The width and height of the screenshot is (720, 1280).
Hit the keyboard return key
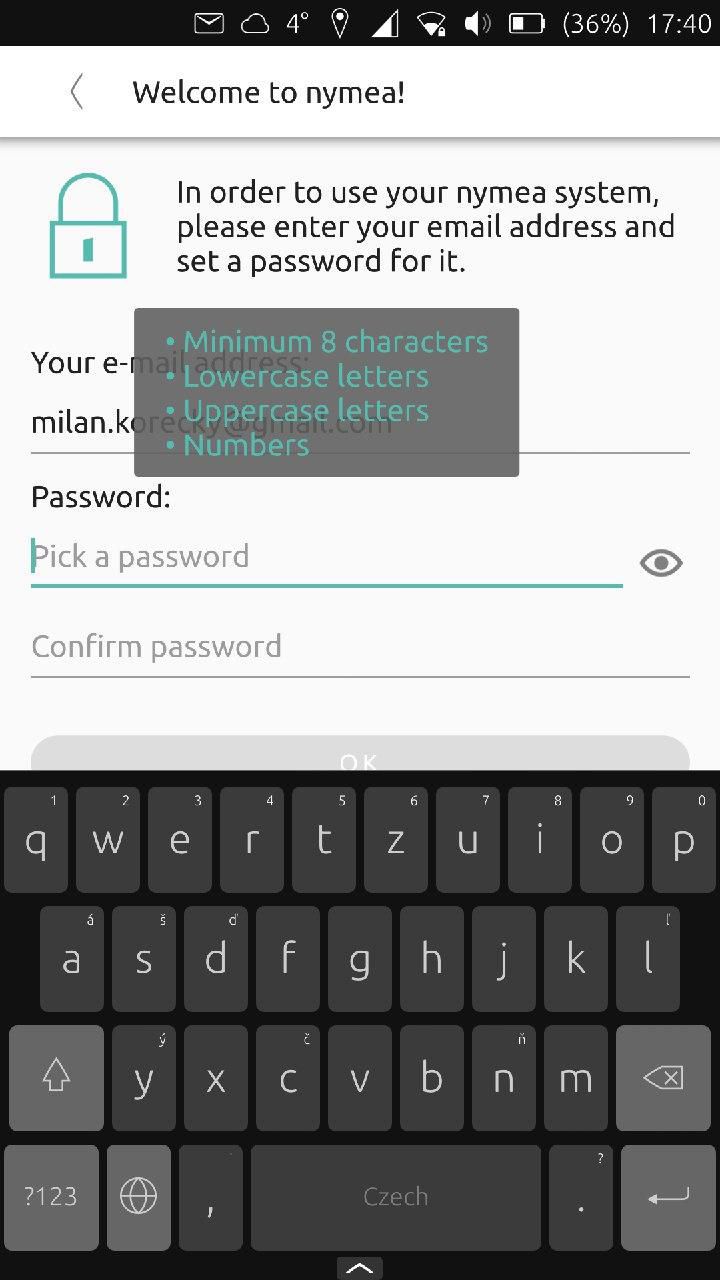[667, 1197]
